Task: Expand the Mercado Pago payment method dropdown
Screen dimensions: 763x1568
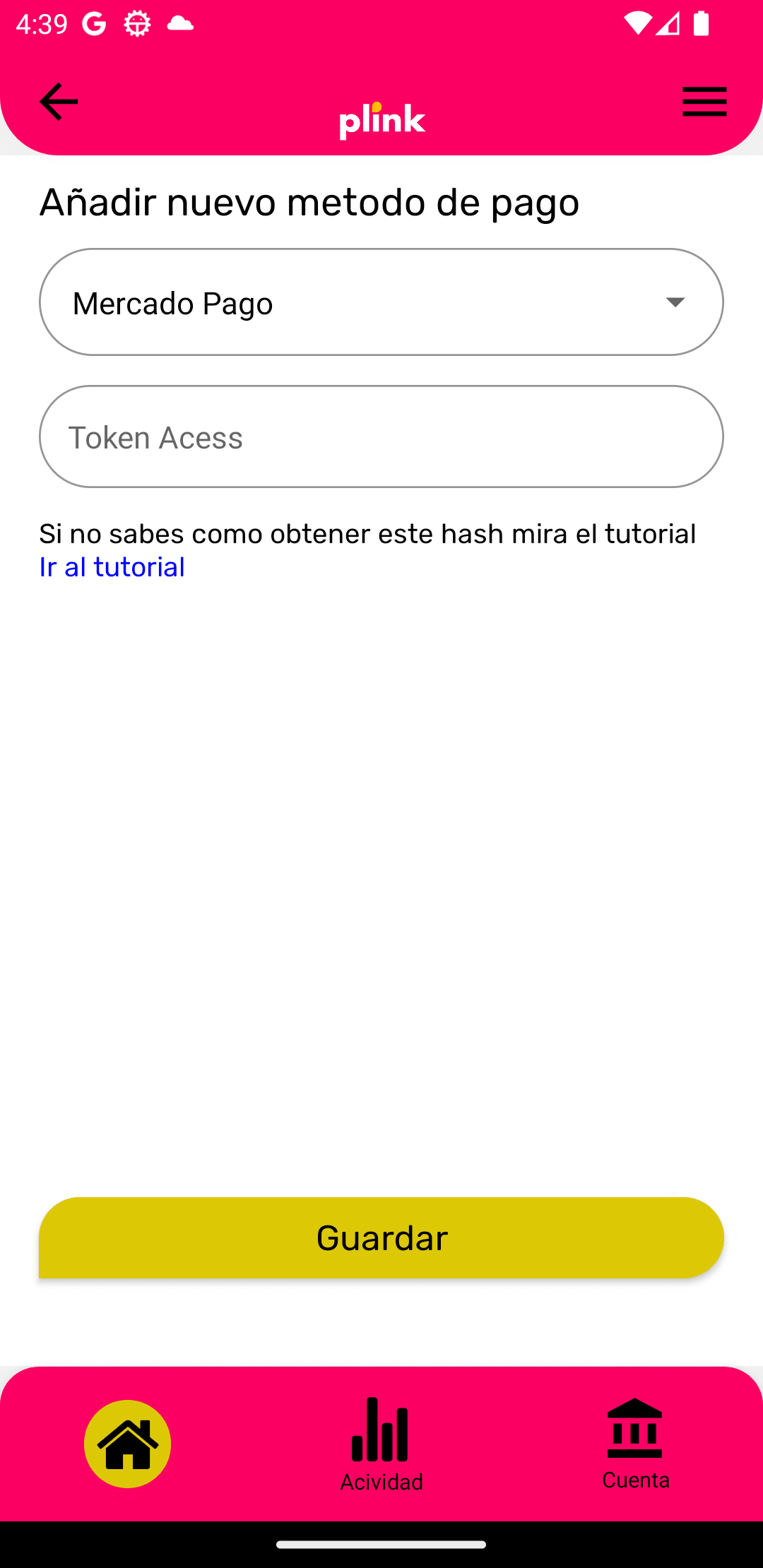Action: (x=381, y=302)
